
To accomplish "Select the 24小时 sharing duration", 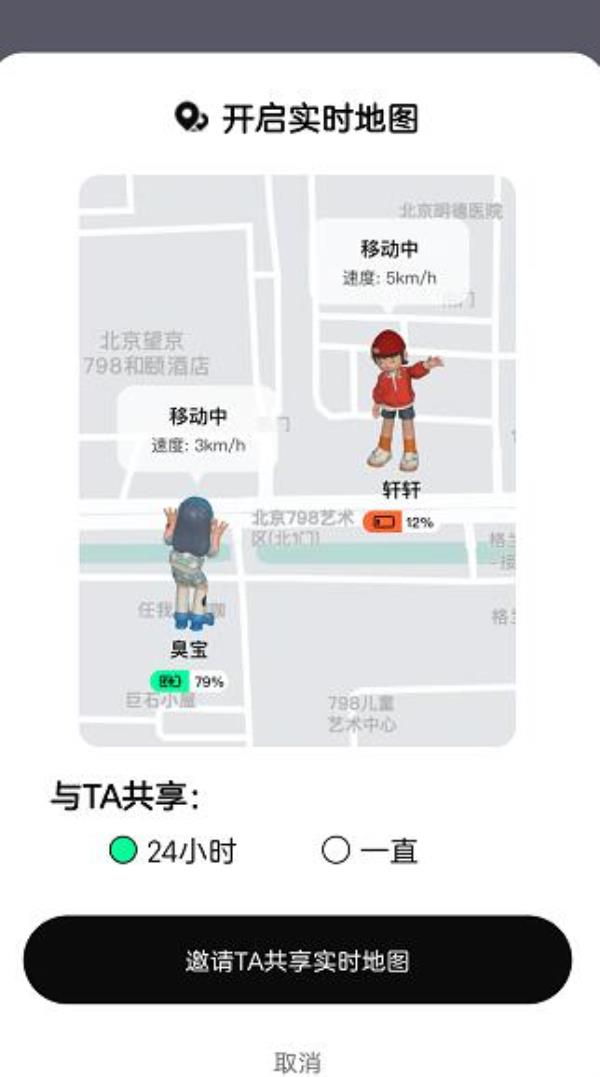I will tap(123, 851).
